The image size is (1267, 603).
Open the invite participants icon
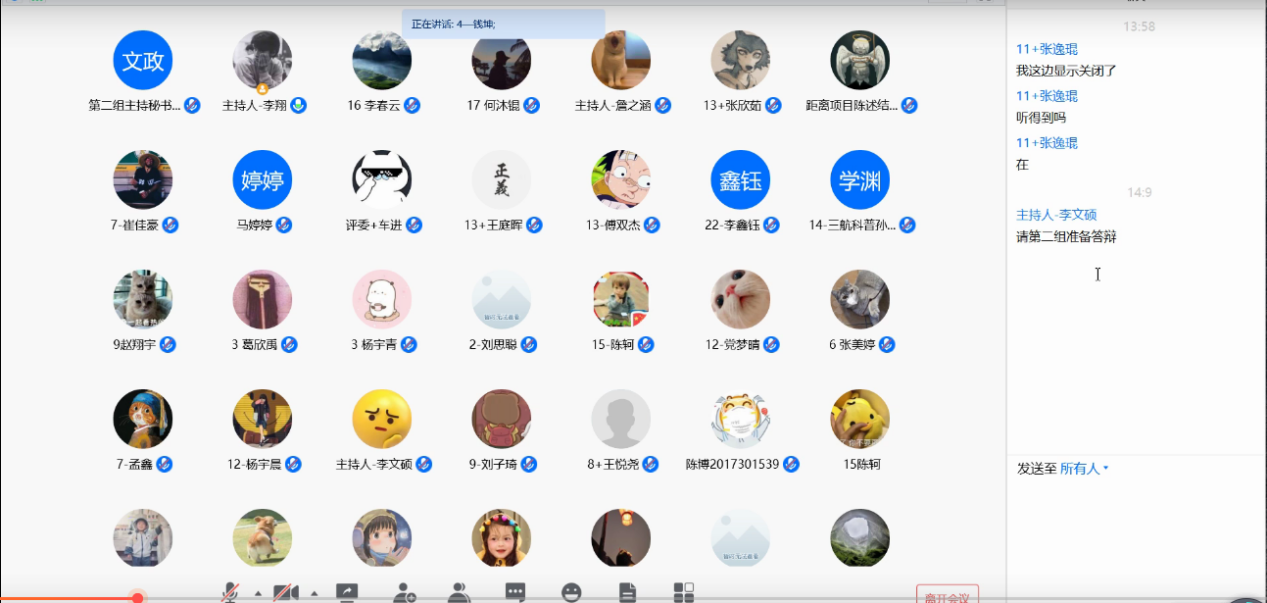[404, 592]
